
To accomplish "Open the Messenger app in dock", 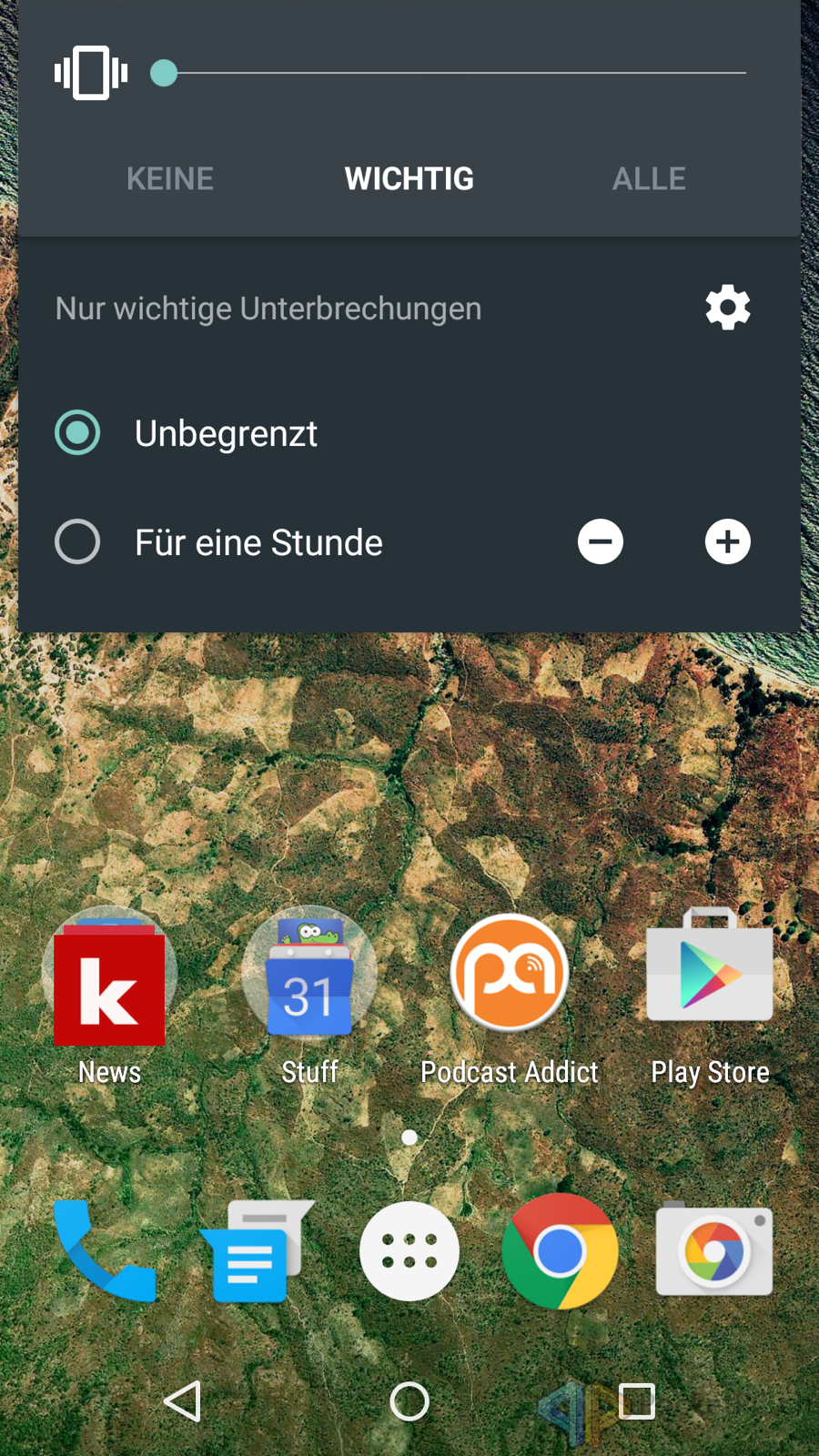I will pyautogui.click(x=255, y=1251).
